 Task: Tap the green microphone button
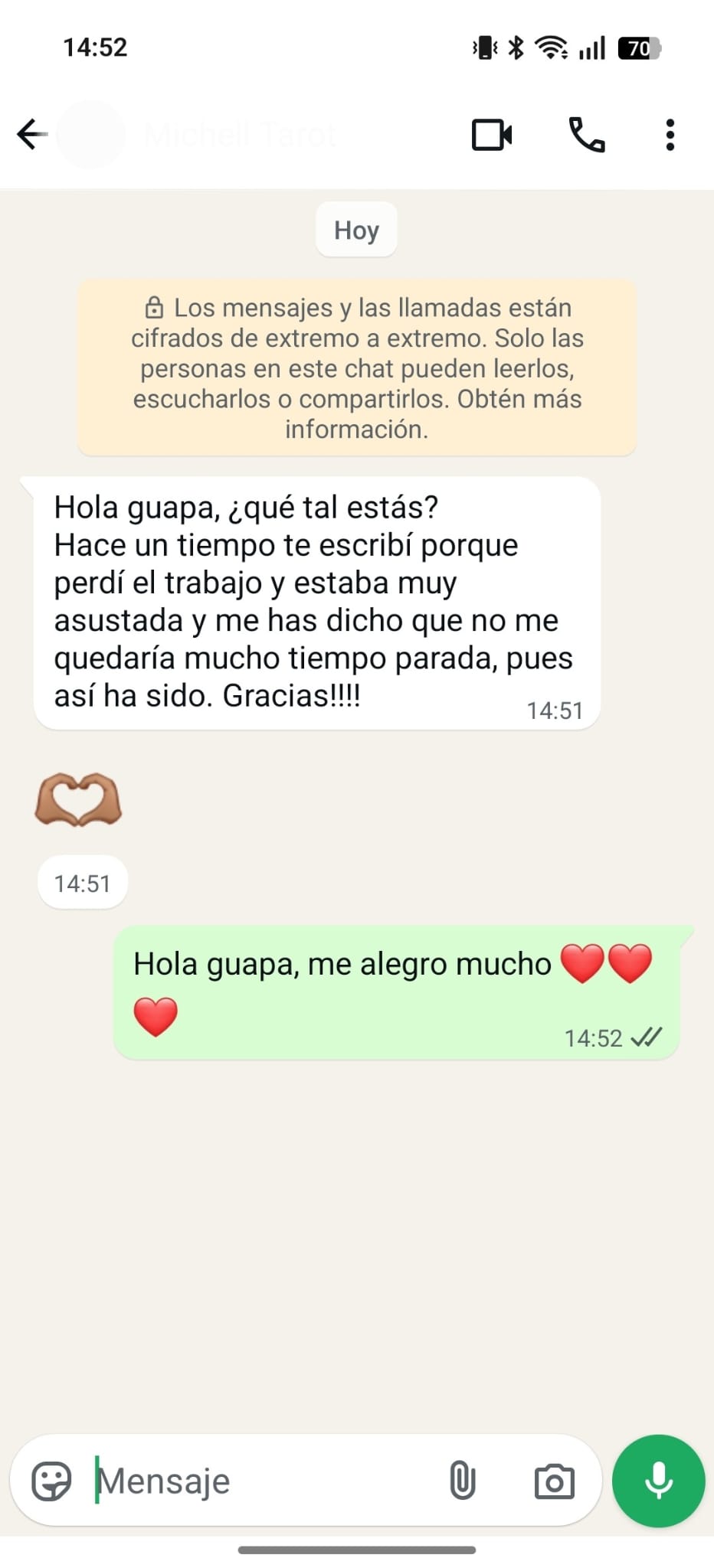pos(658,1481)
